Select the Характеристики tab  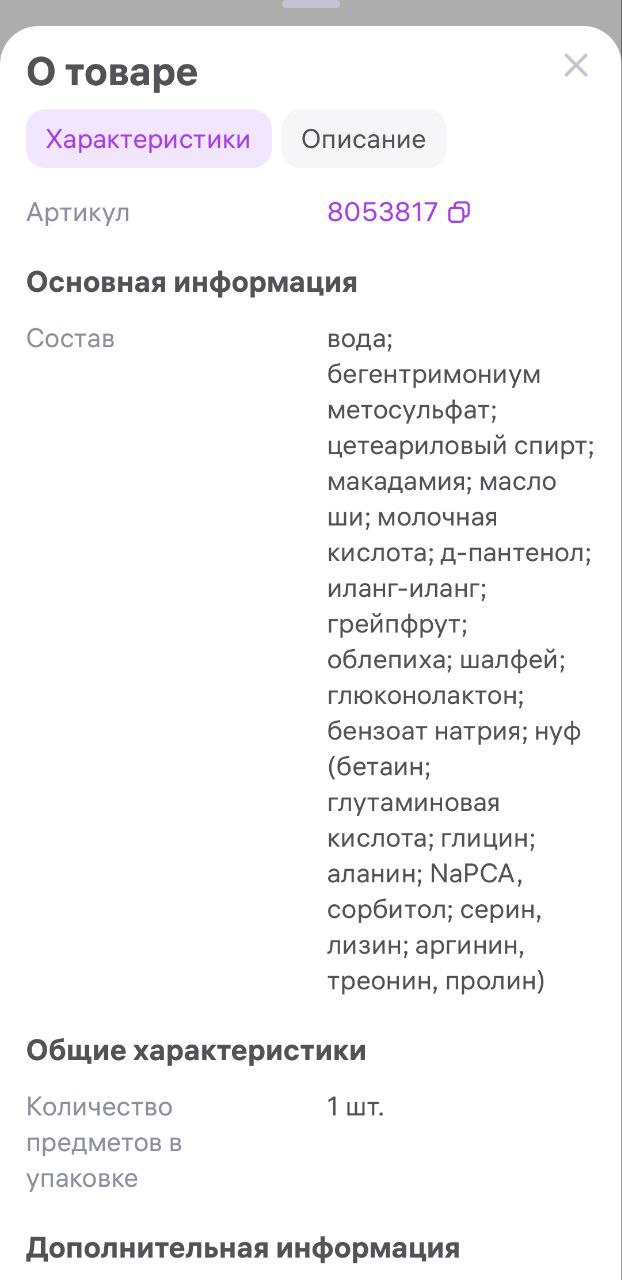pyautogui.click(x=149, y=139)
